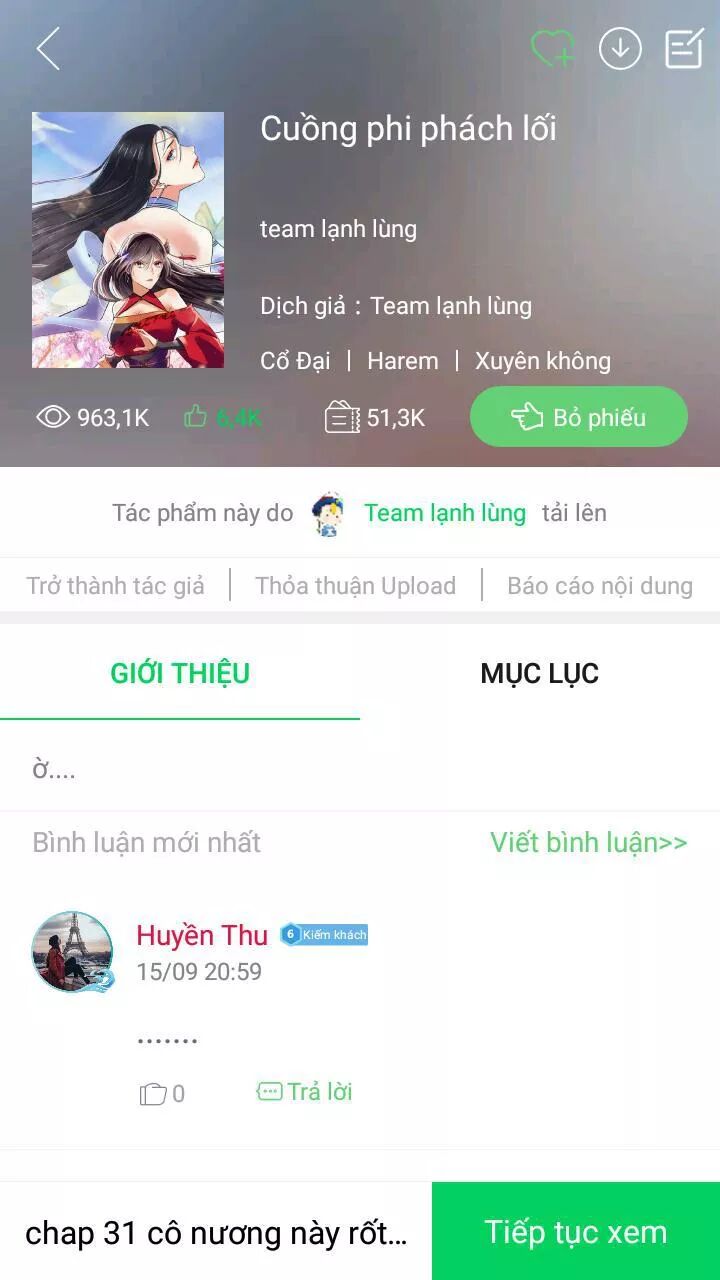Expand Viết bình luận>> to write comment
This screenshot has width=720, height=1280.
tap(587, 843)
